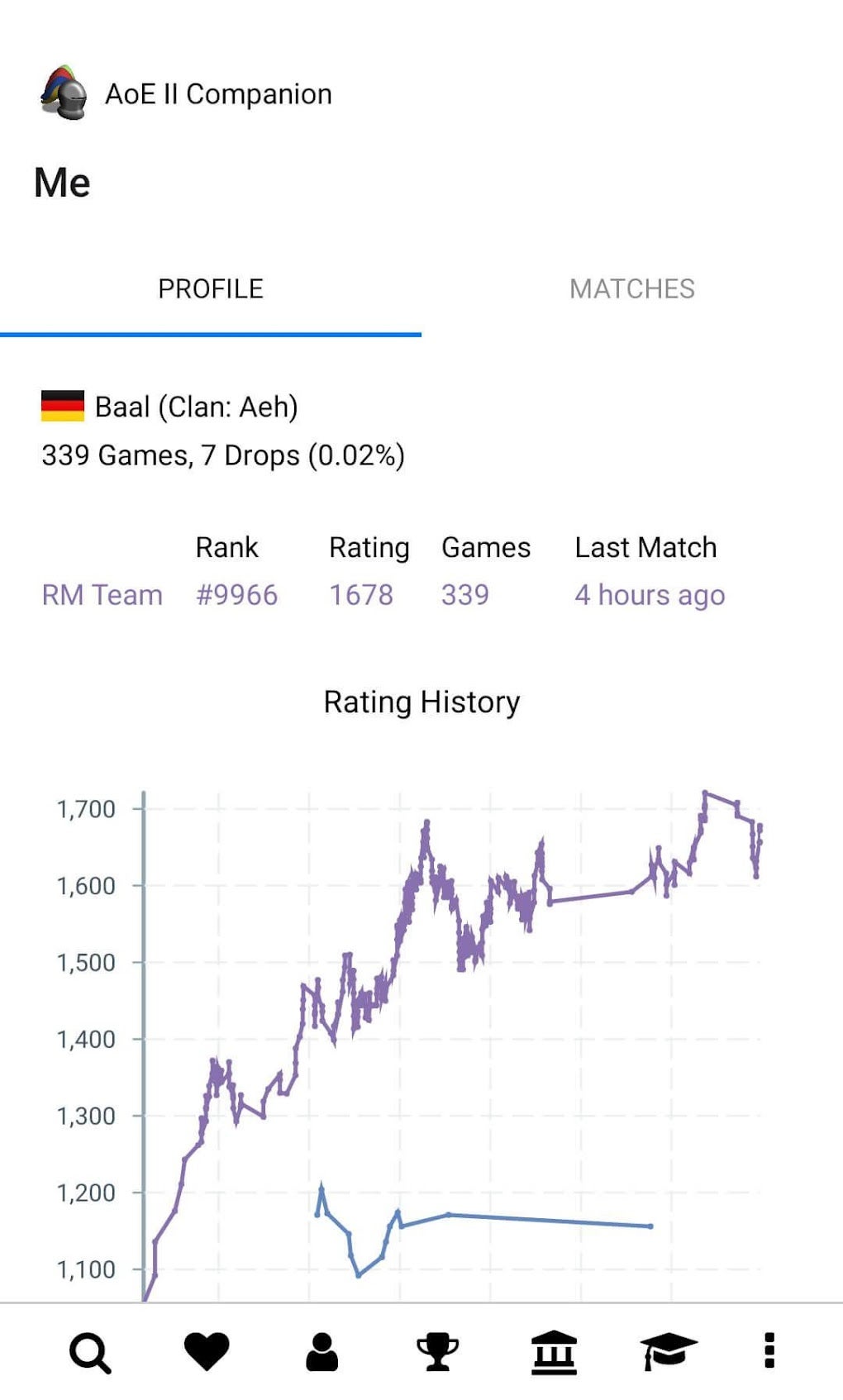This screenshot has width=843, height=1400.
Task: Open the trophy leaderboard tab
Action: click(x=437, y=1352)
